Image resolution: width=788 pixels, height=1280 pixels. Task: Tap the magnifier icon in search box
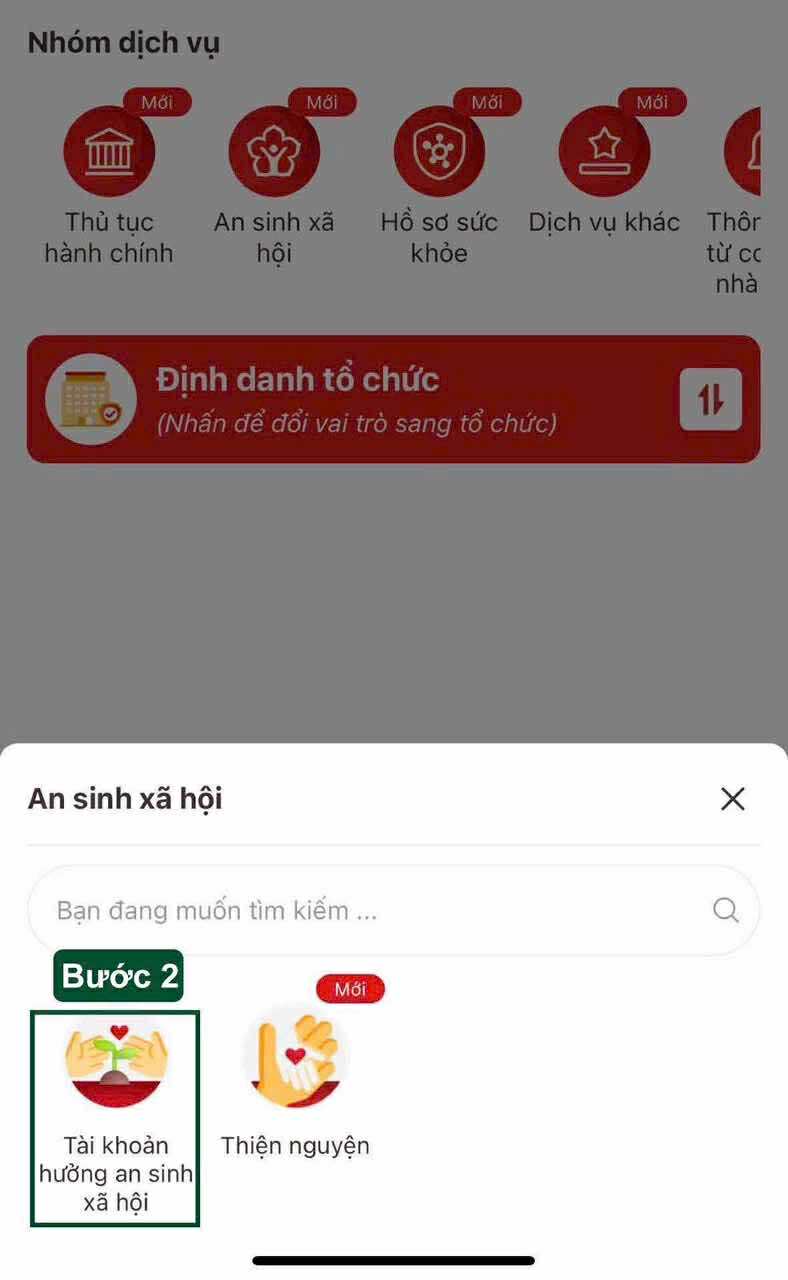coord(726,910)
